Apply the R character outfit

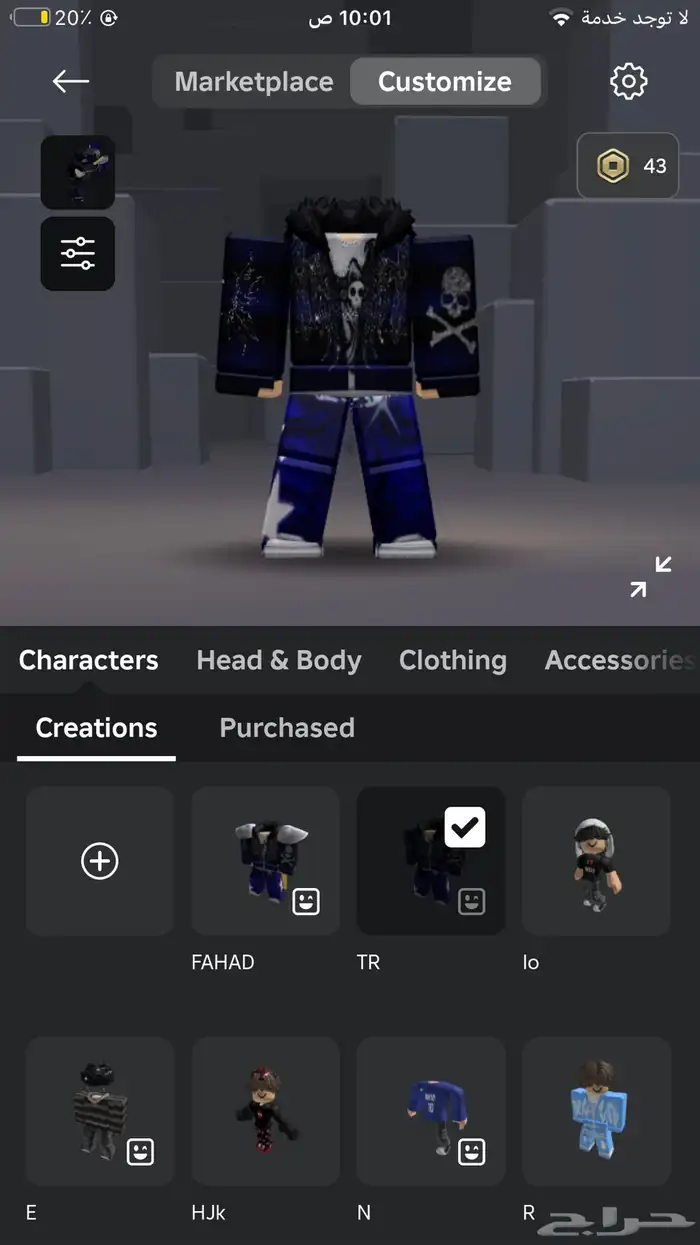[596, 1111]
